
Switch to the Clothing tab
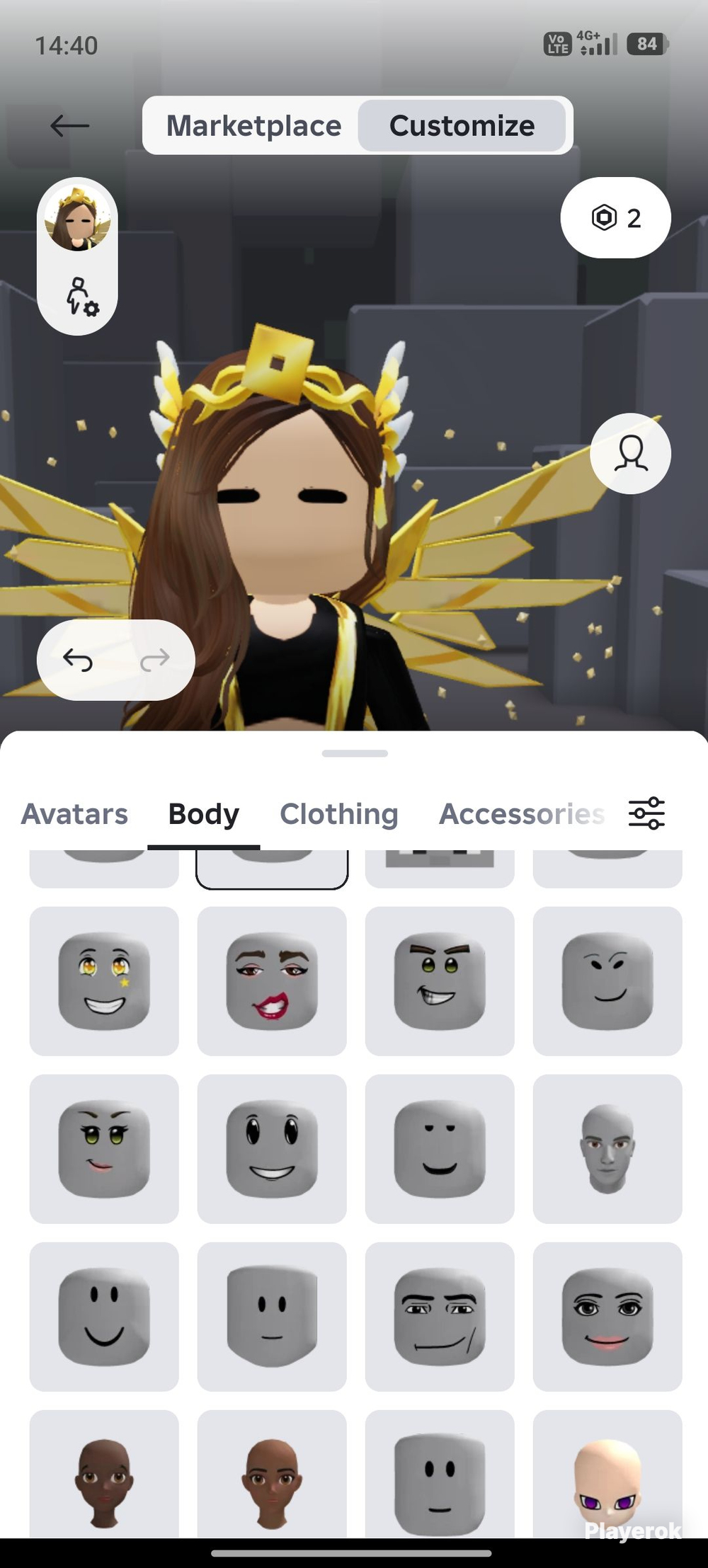tap(339, 814)
